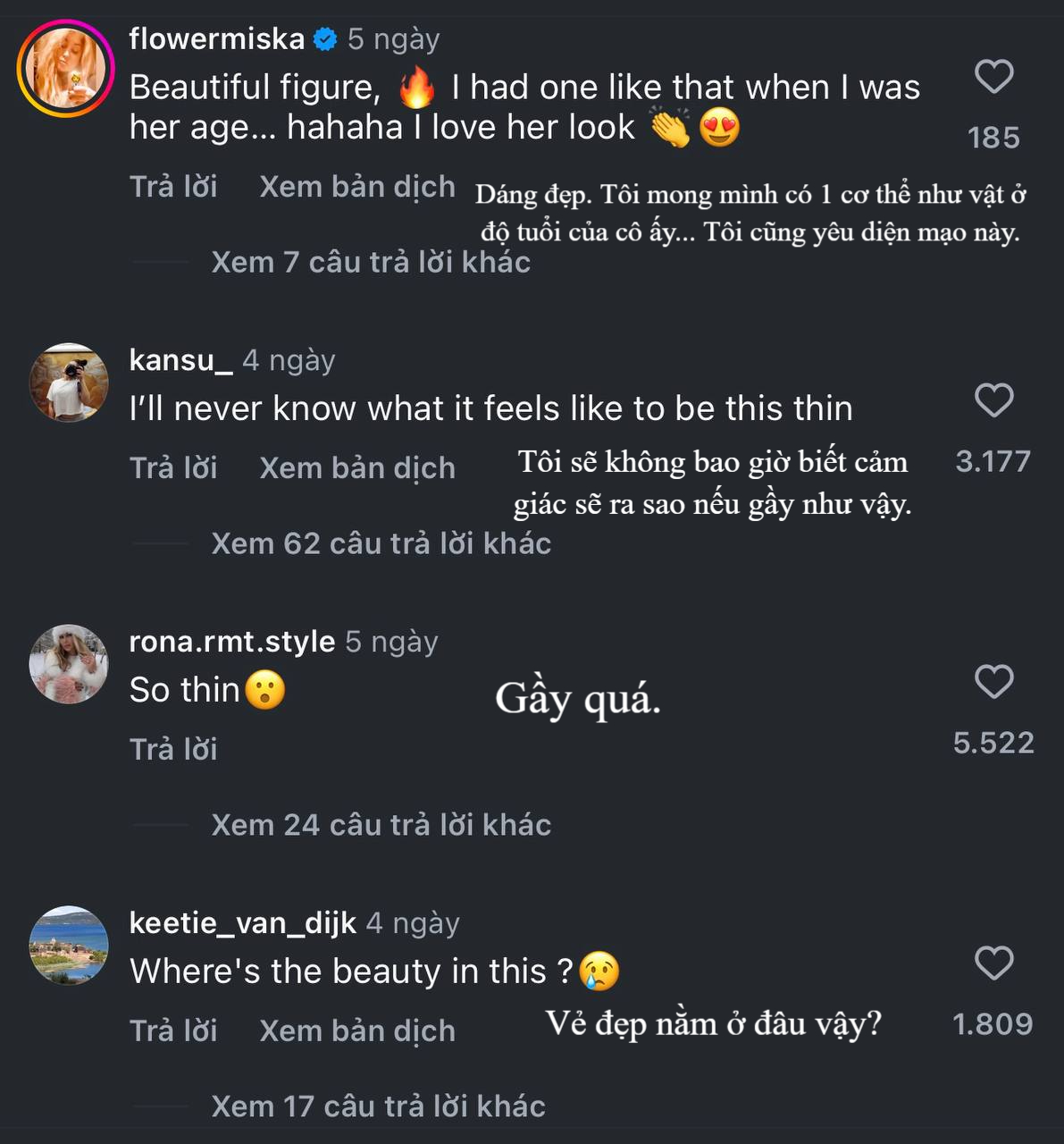Reply to rona.rmt.style's comment

pos(173,749)
